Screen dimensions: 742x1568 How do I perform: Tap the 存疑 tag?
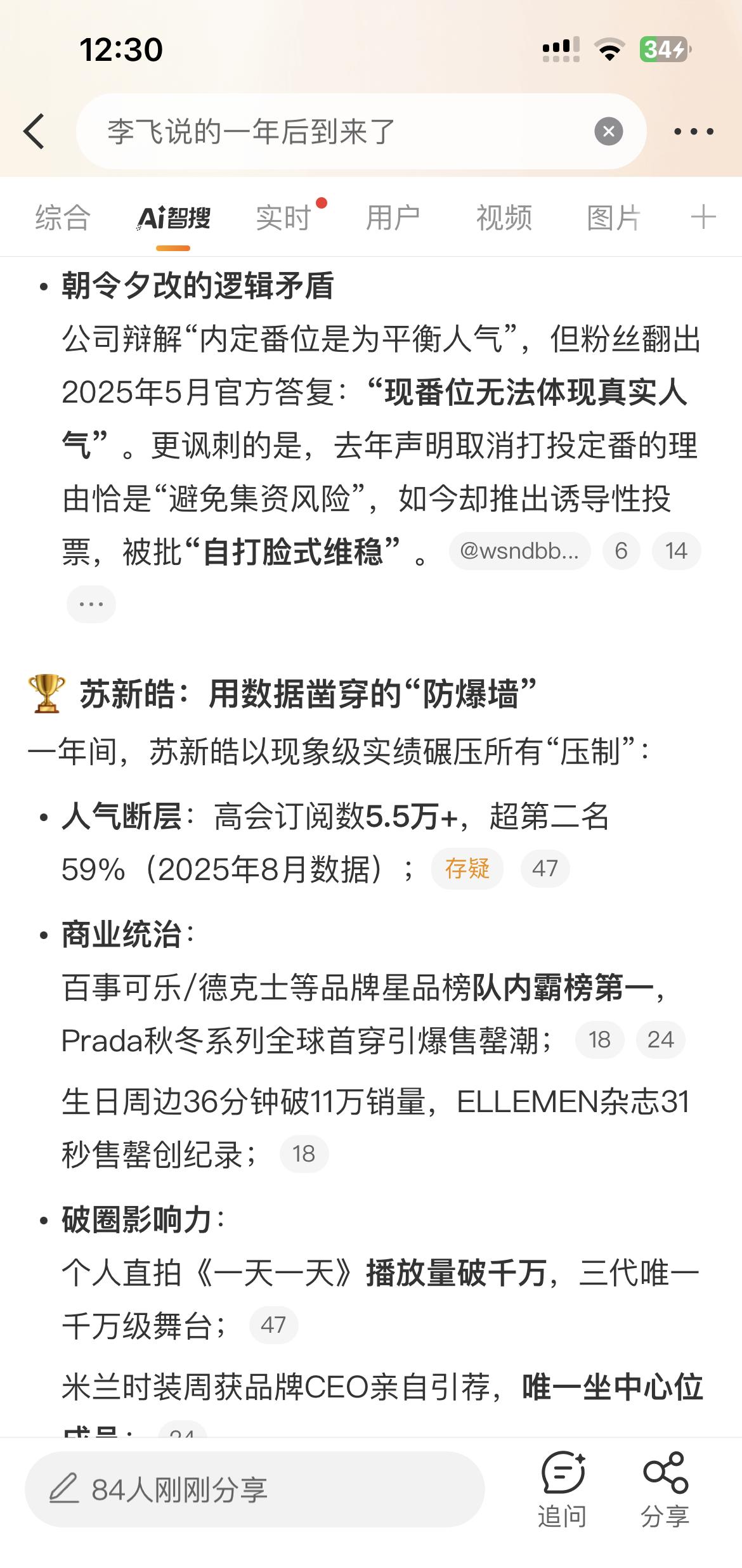pyautogui.click(x=467, y=869)
